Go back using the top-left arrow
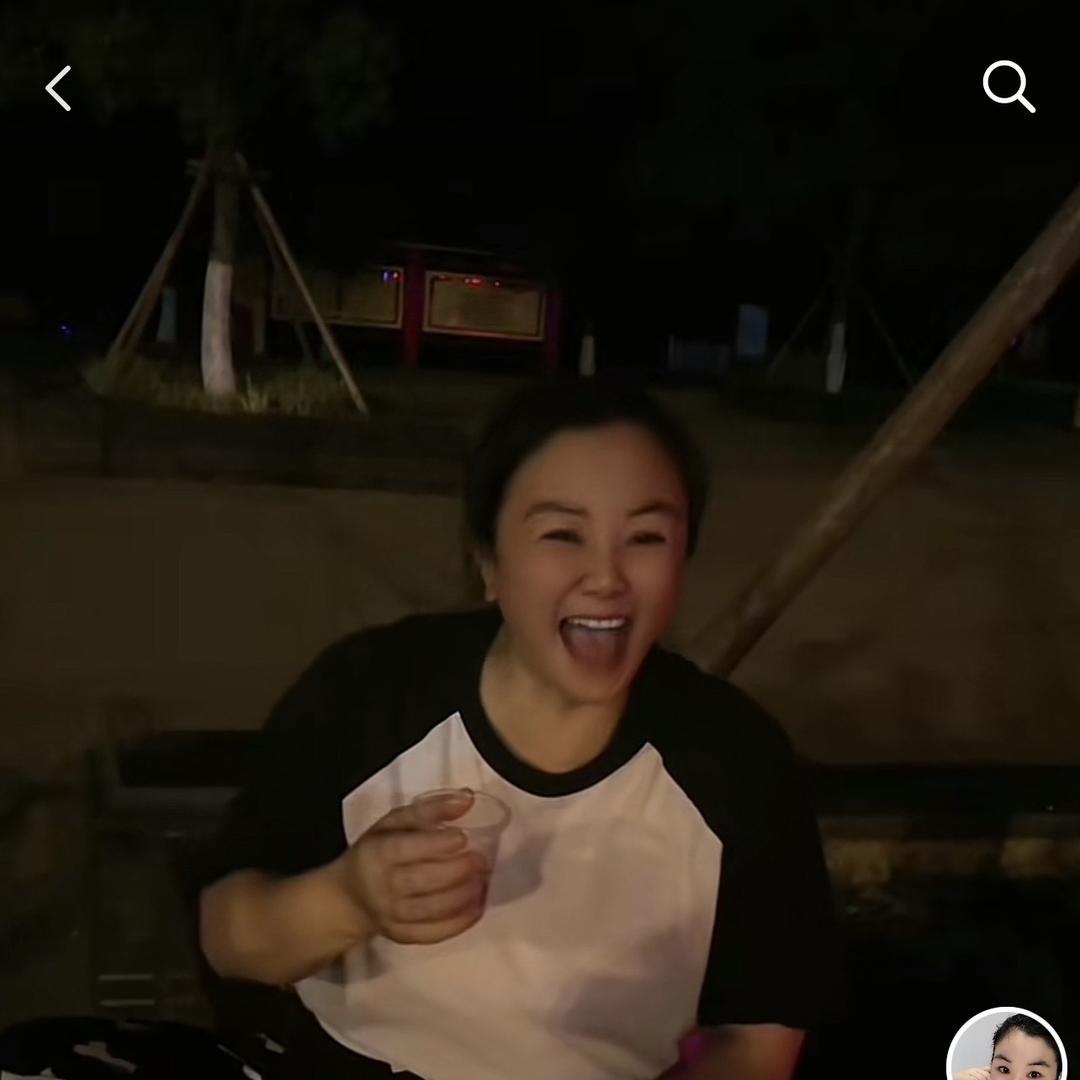The width and height of the screenshot is (1080, 1080). point(59,88)
